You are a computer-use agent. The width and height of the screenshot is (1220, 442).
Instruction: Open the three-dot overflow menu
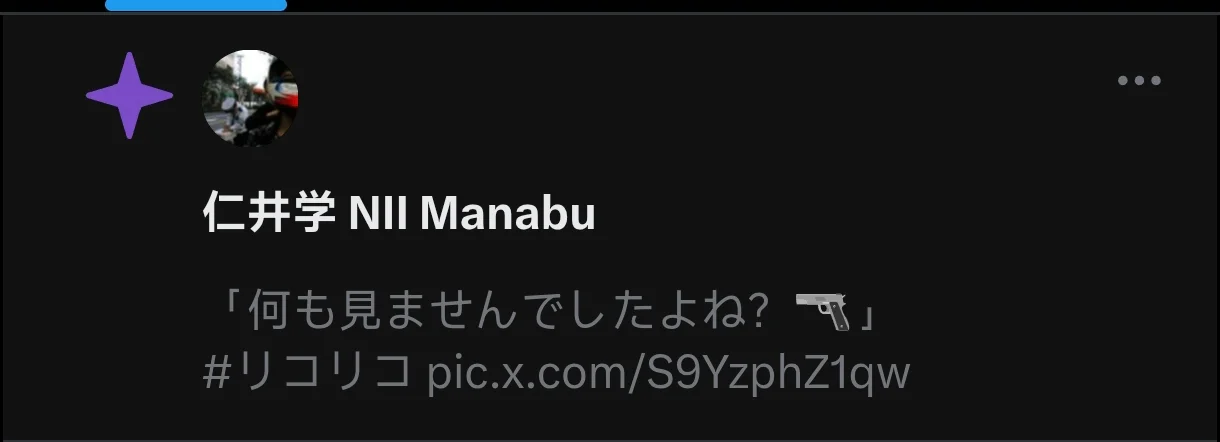point(1139,81)
